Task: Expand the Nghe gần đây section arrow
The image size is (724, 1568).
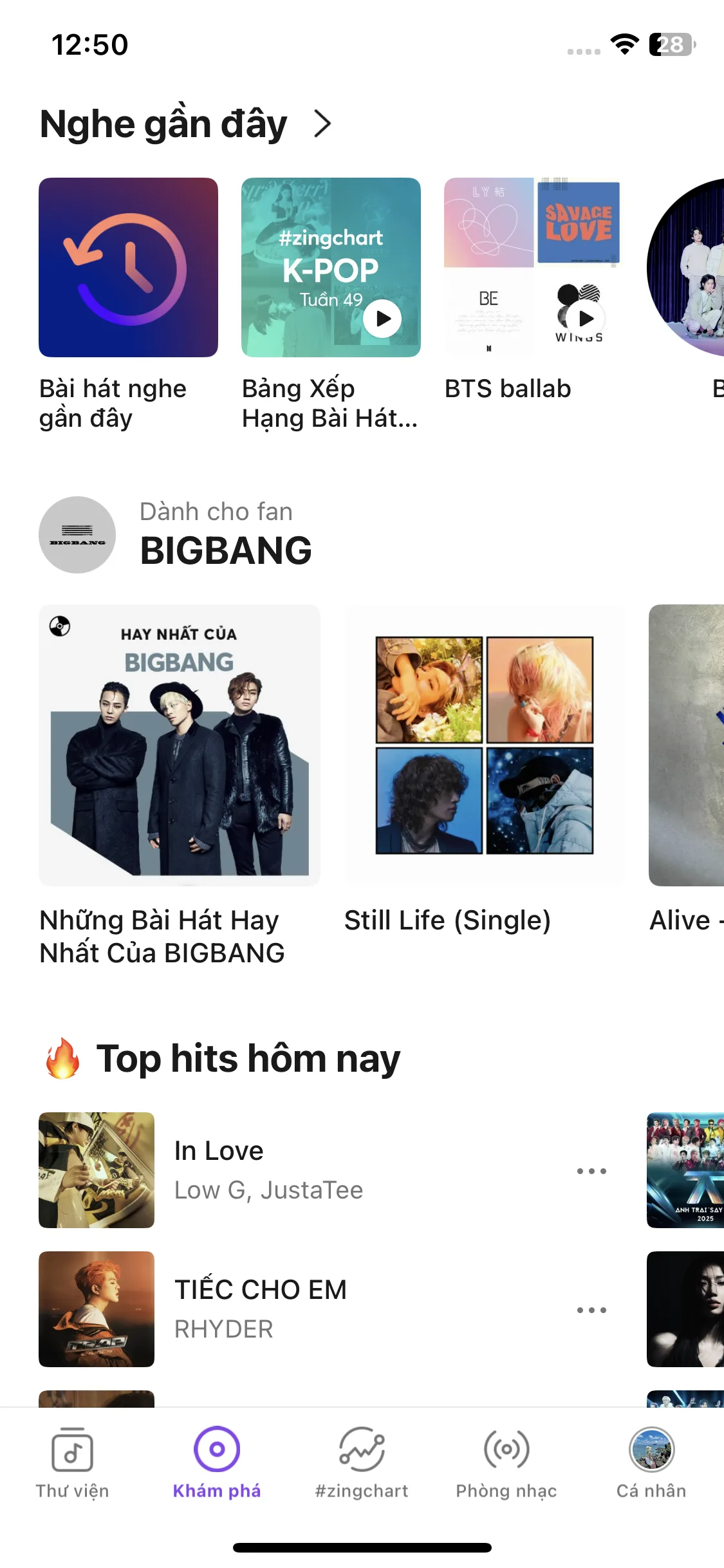Action: 322,124
